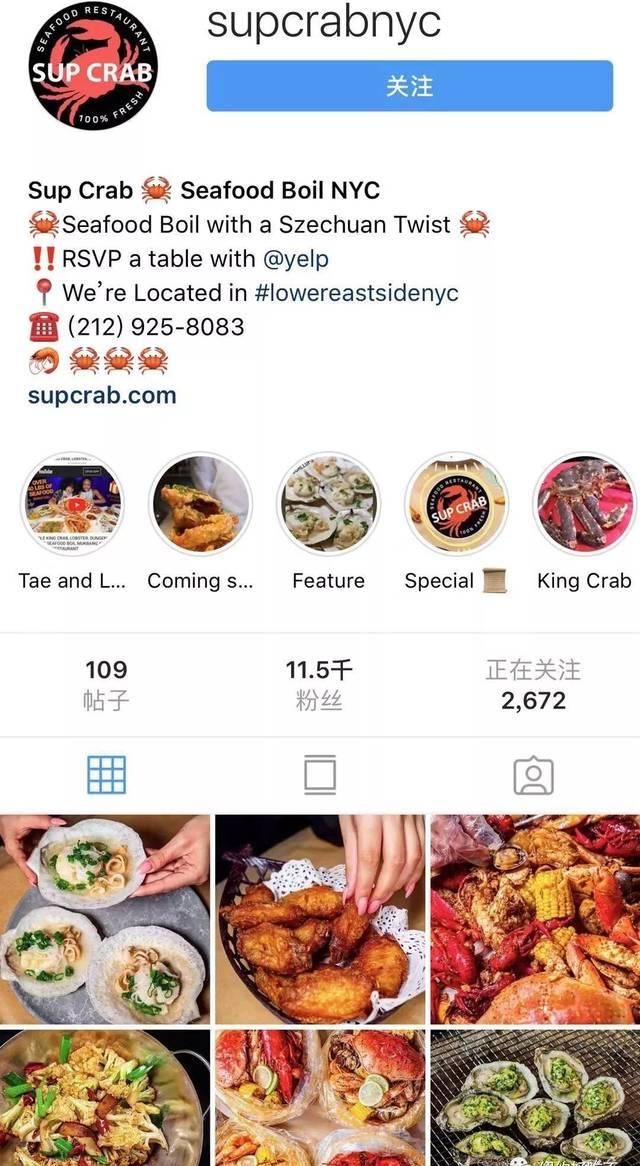Viewport: 640px width, 1166px height.
Task: View the Special story highlight
Action: click(x=456, y=505)
